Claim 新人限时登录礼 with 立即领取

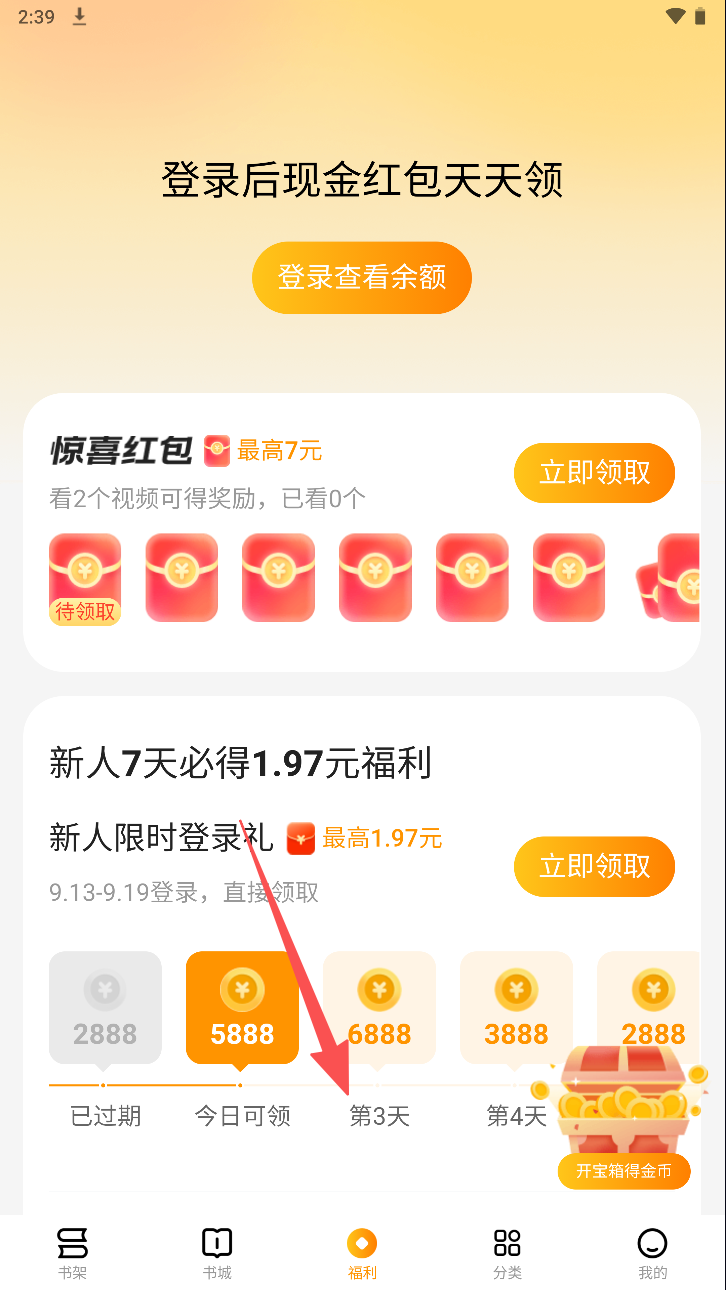point(595,866)
